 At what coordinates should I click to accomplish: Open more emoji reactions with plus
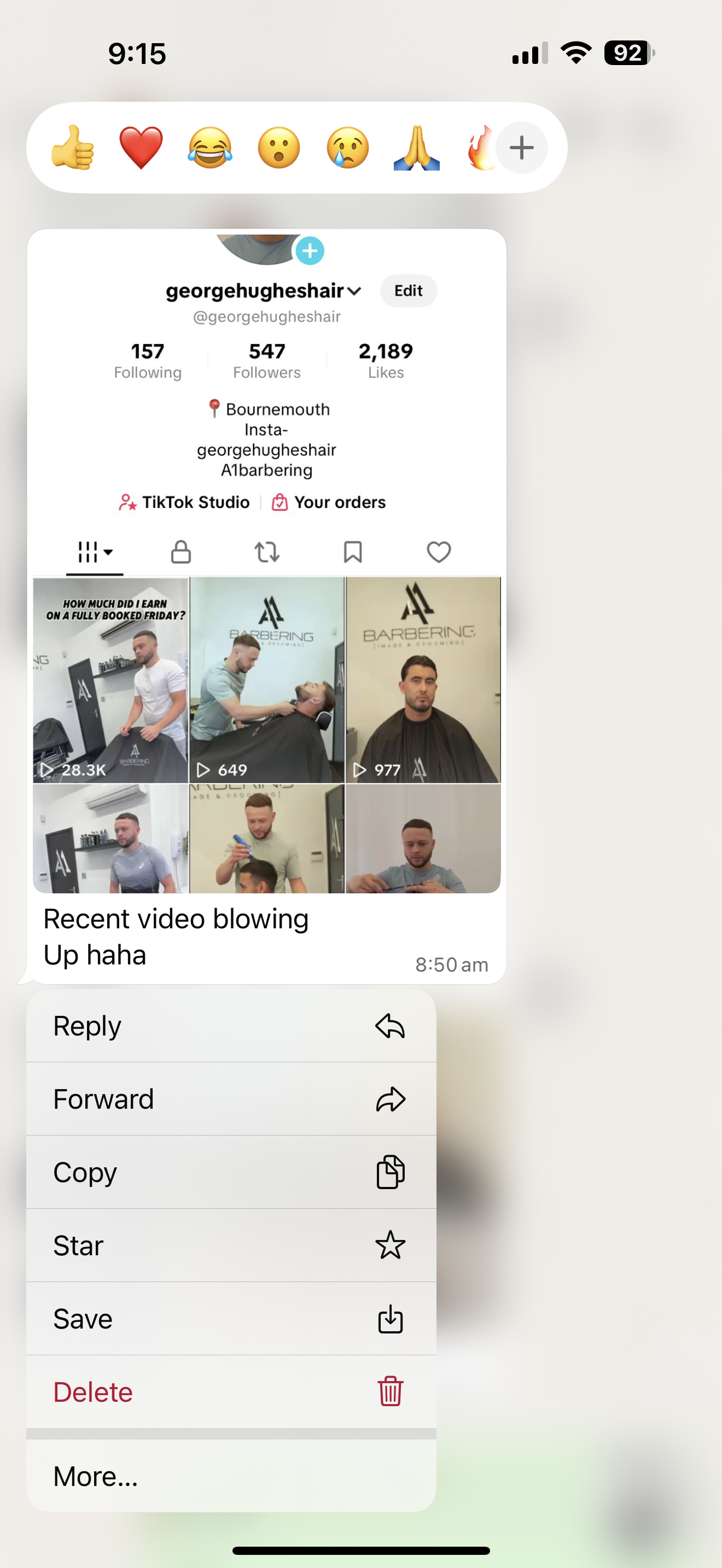[x=521, y=148]
